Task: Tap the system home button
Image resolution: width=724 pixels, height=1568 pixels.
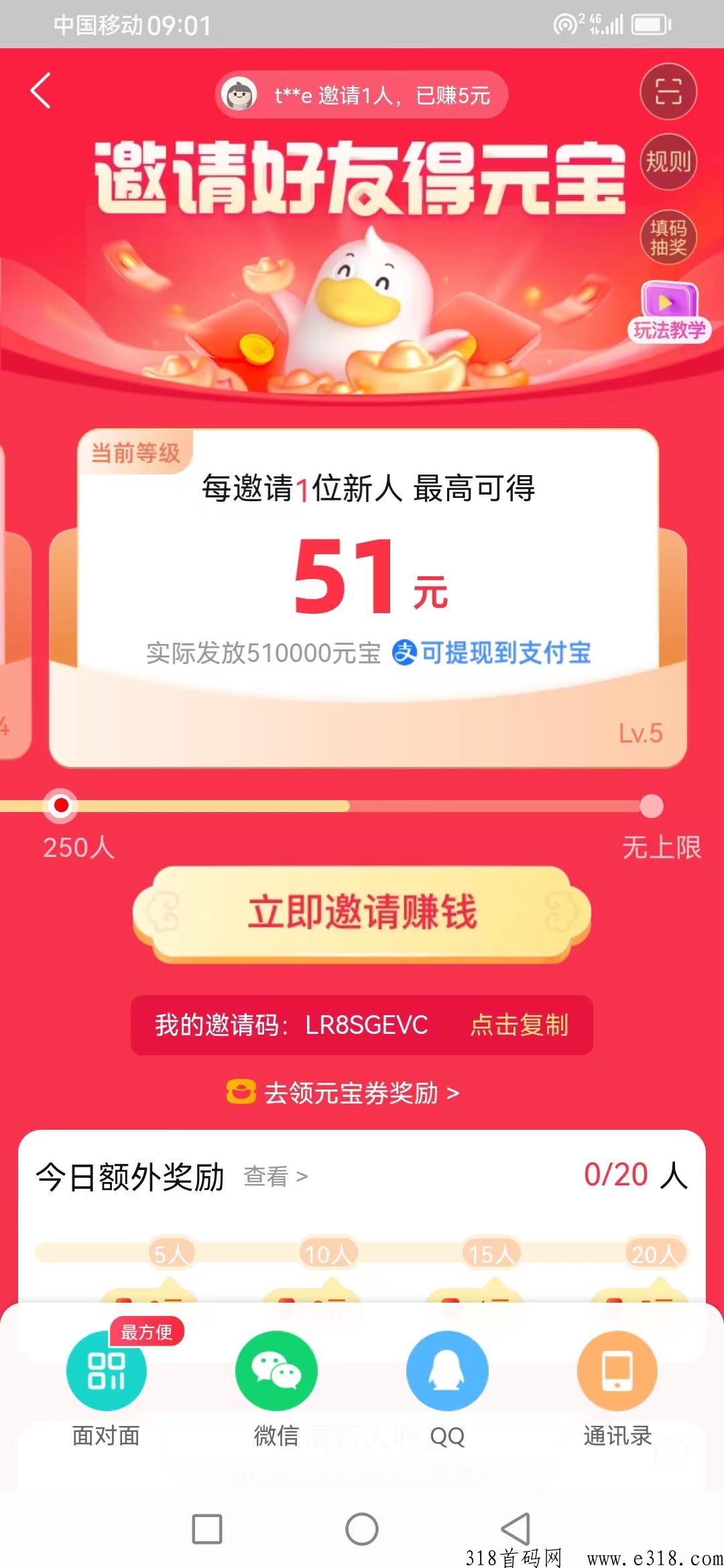Action: [x=362, y=1529]
